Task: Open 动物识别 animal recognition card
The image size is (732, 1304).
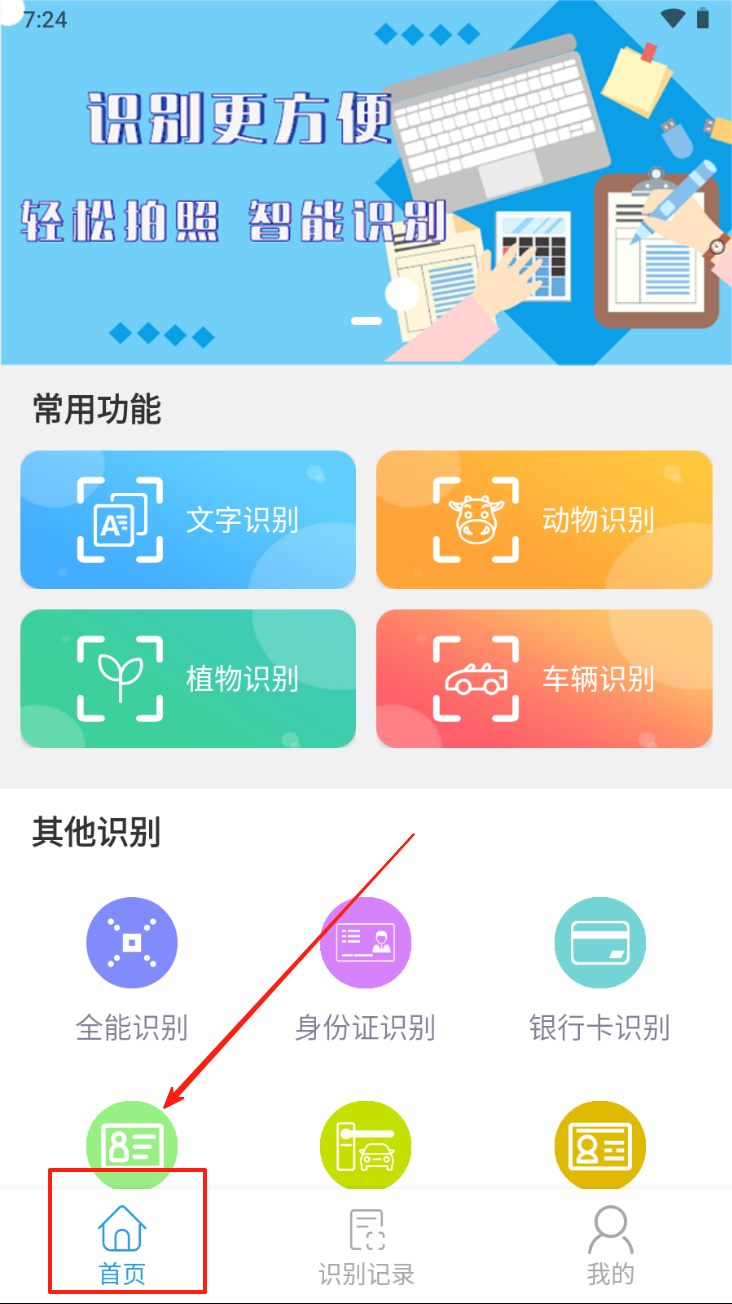Action: (544, 520)
